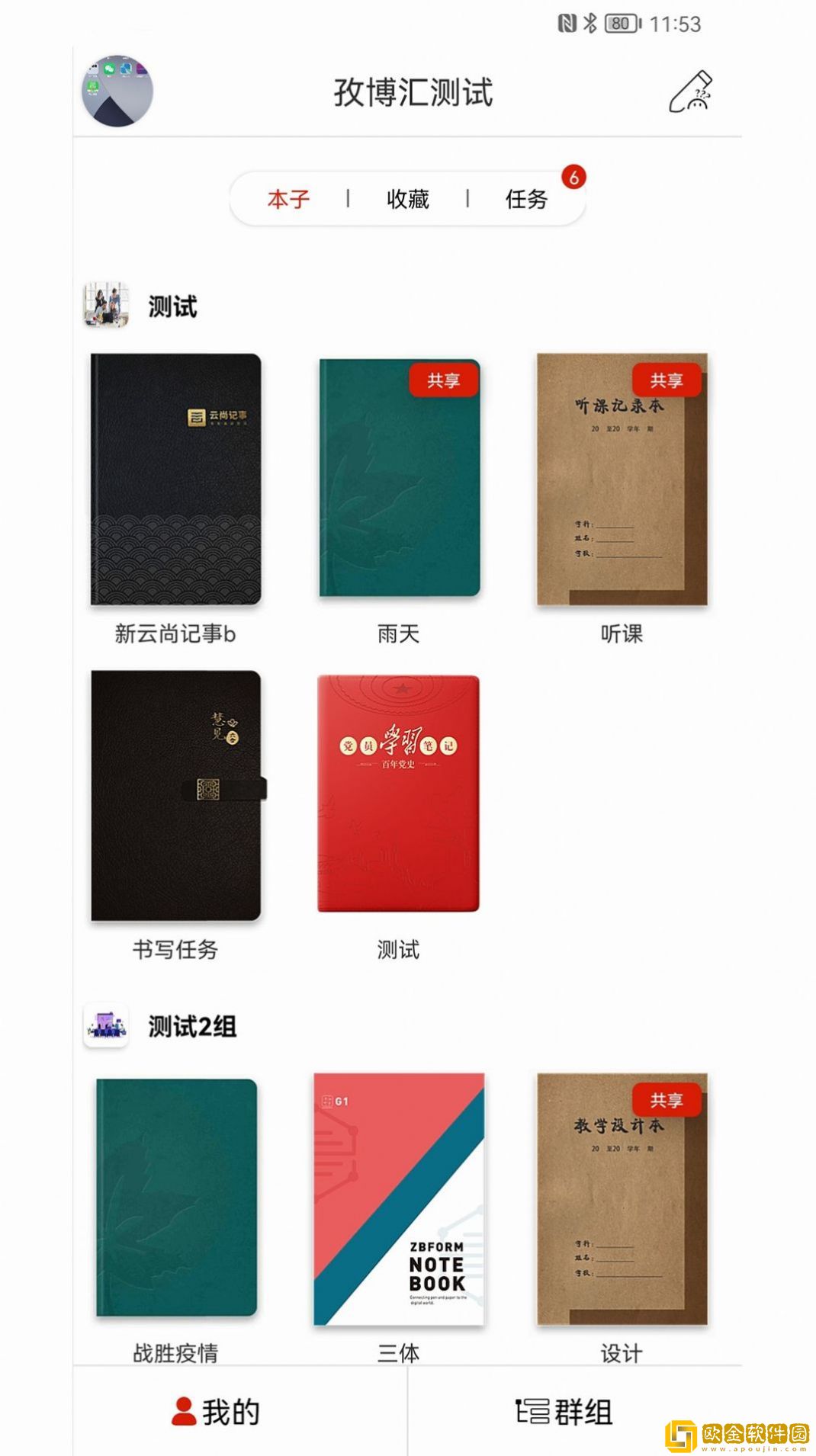
Task: Toggle sharing on the 听课 notebook's 共享 badge
Action: [x=667, y=379]
